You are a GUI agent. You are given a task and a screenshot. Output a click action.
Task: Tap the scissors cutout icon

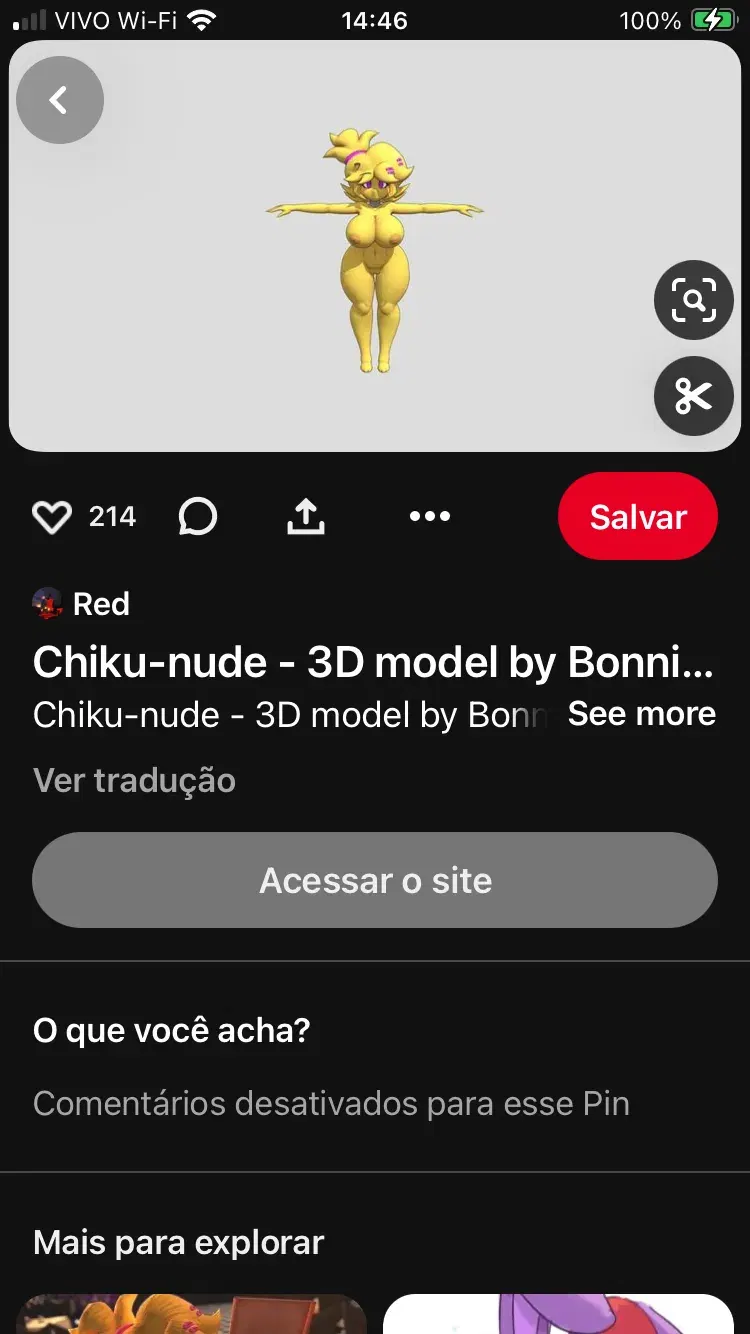point(694,396)
